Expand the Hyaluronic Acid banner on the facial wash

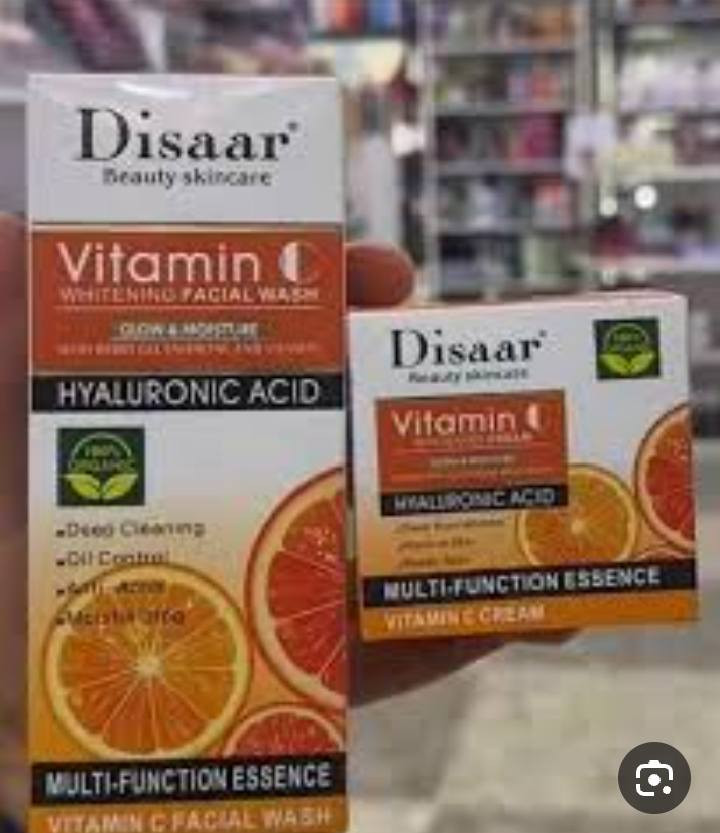pos(190,393)
